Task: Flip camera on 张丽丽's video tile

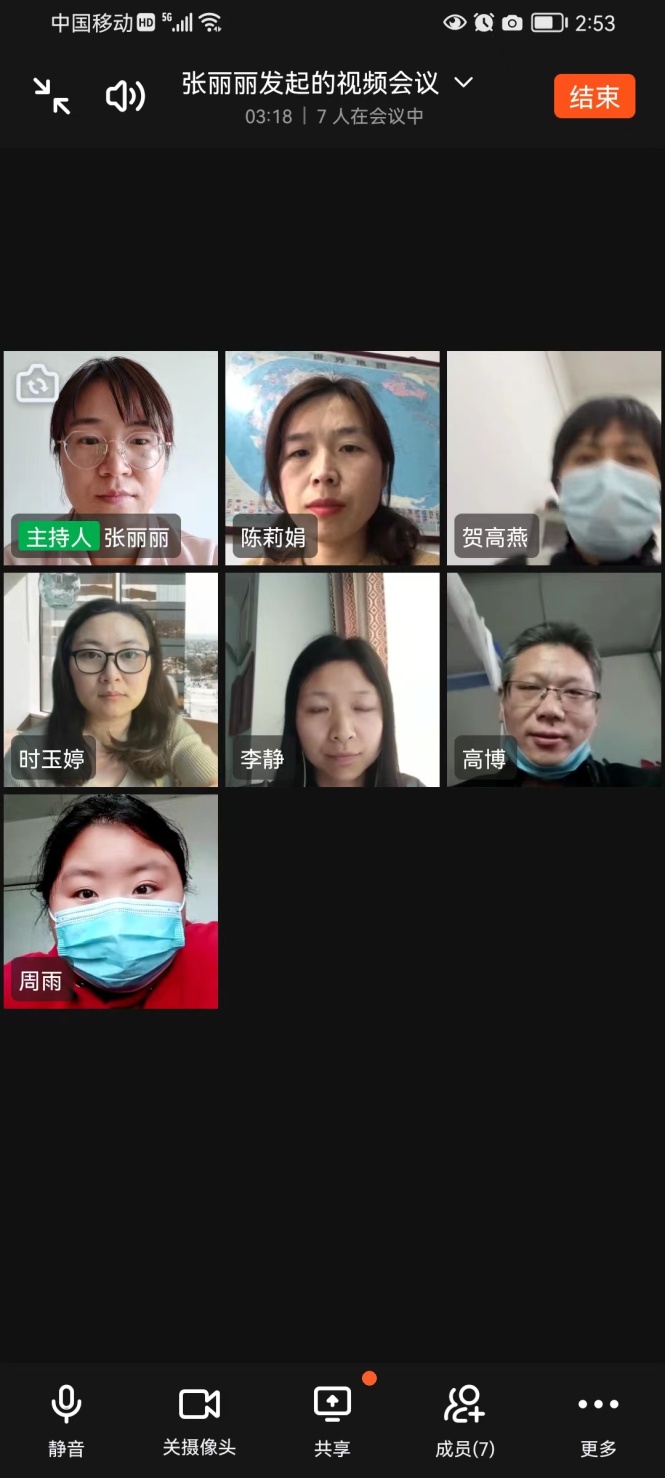Action: tap(37, 384)
